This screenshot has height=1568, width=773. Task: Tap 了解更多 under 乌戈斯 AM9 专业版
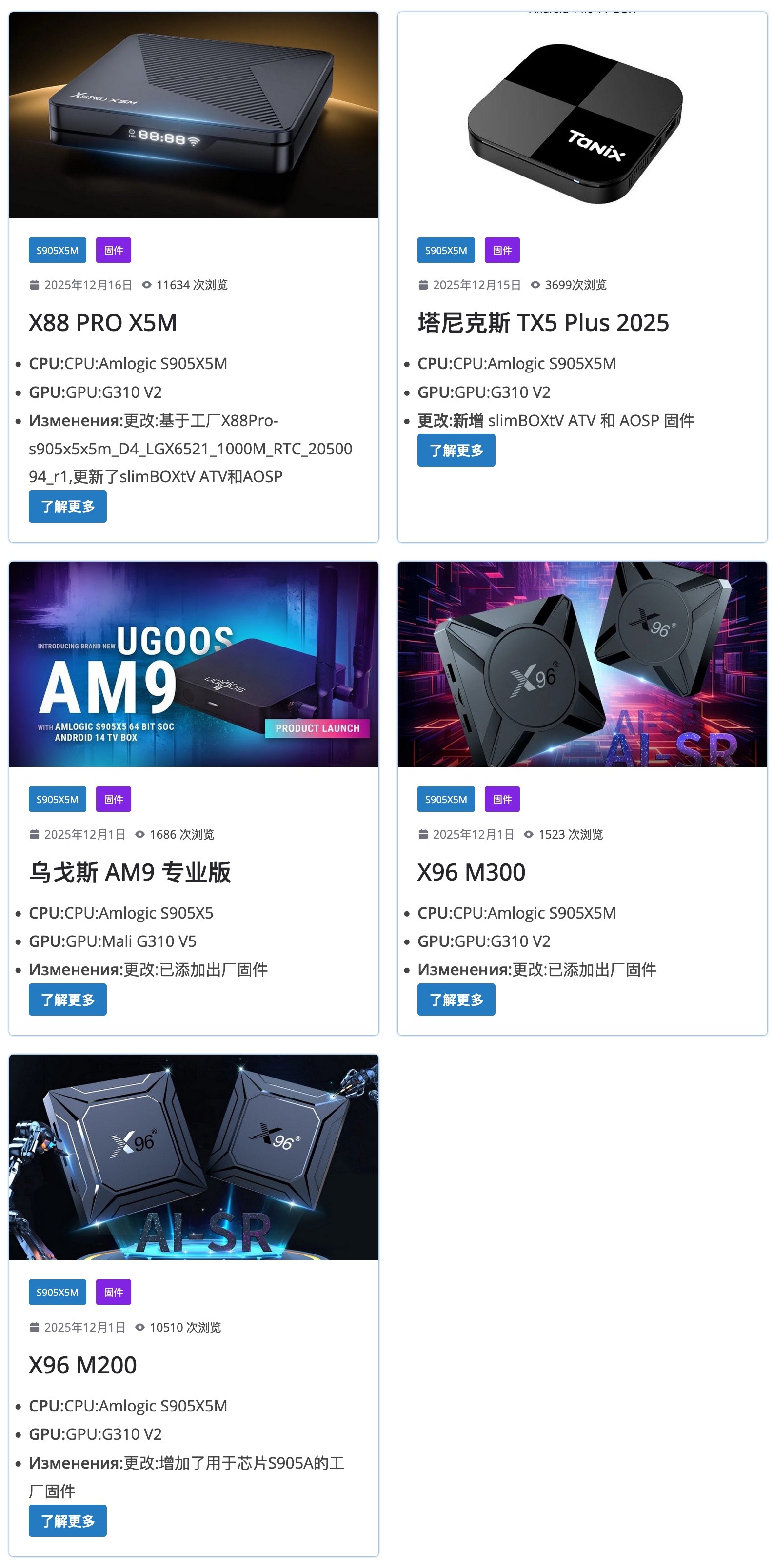click(68, 1000)
